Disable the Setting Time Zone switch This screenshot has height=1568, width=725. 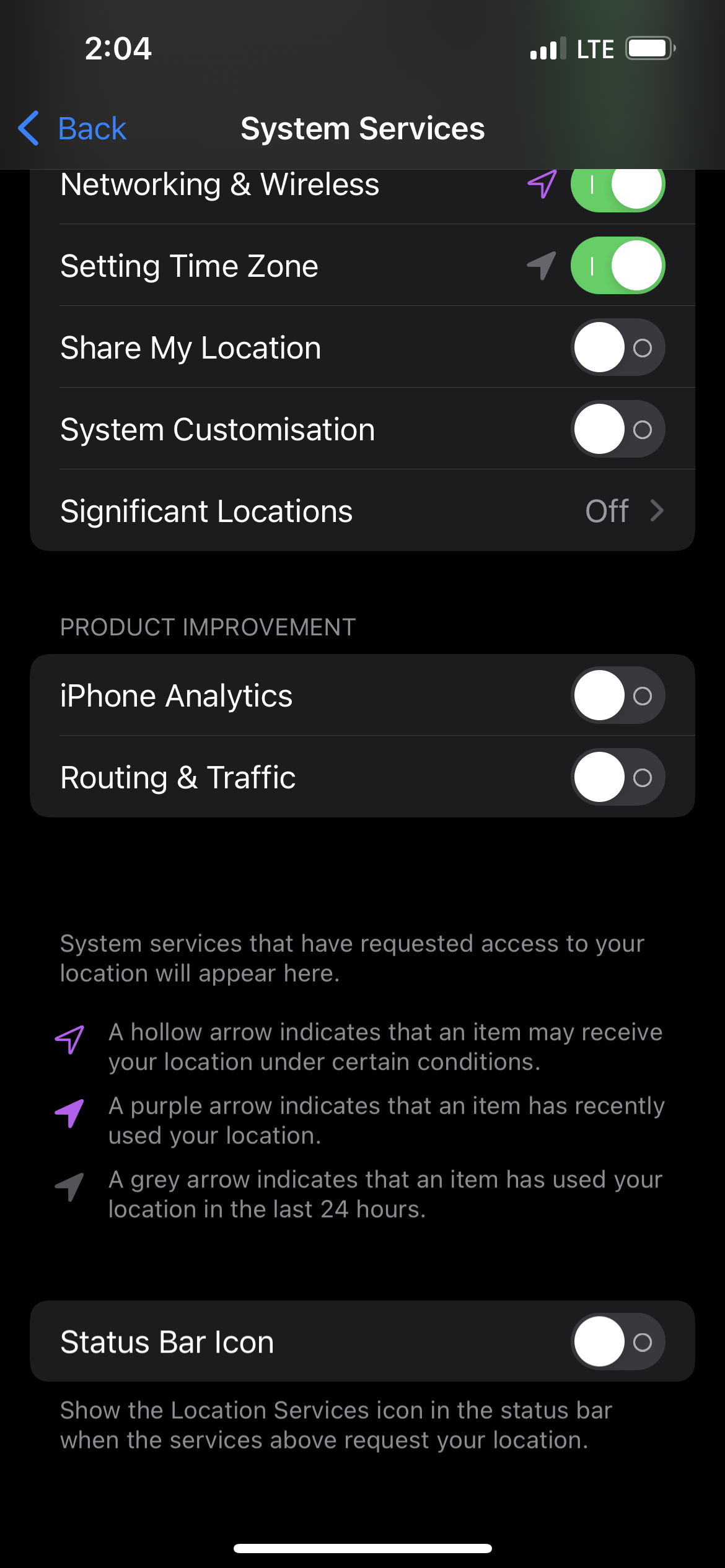tap(618, 266)
